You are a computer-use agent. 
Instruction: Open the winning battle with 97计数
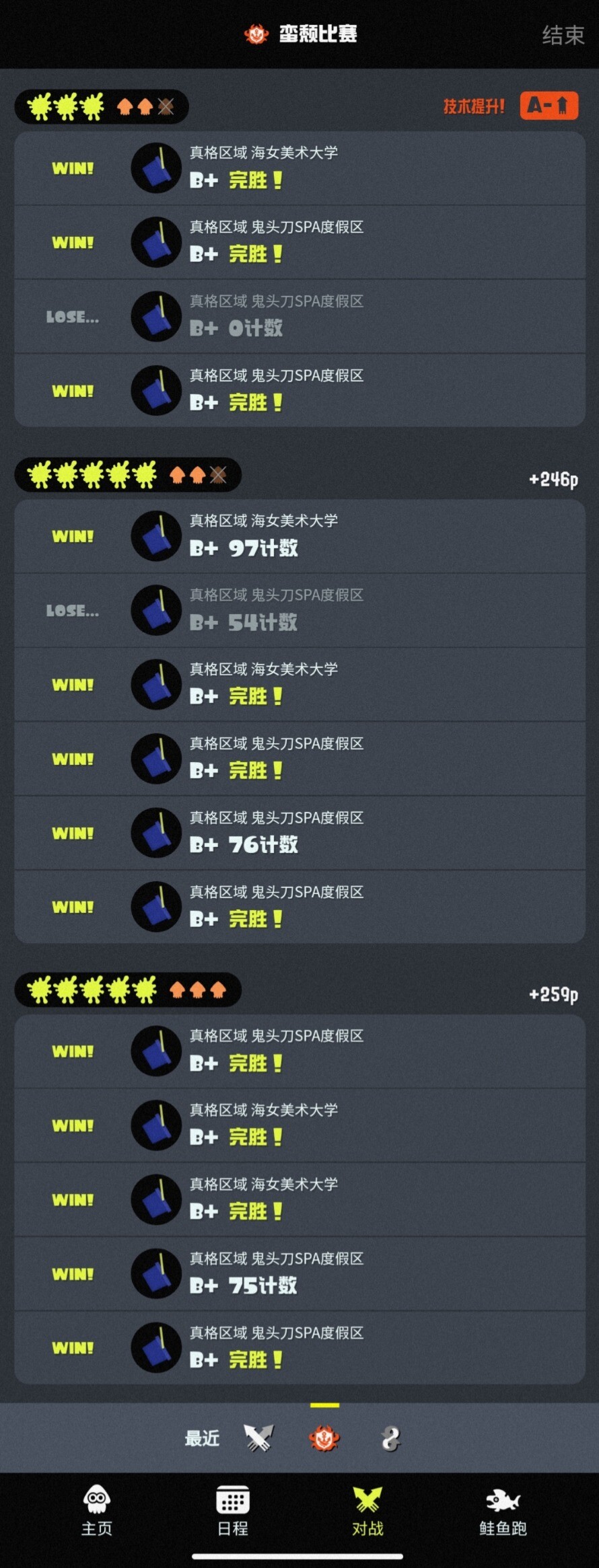click(299, 536)
